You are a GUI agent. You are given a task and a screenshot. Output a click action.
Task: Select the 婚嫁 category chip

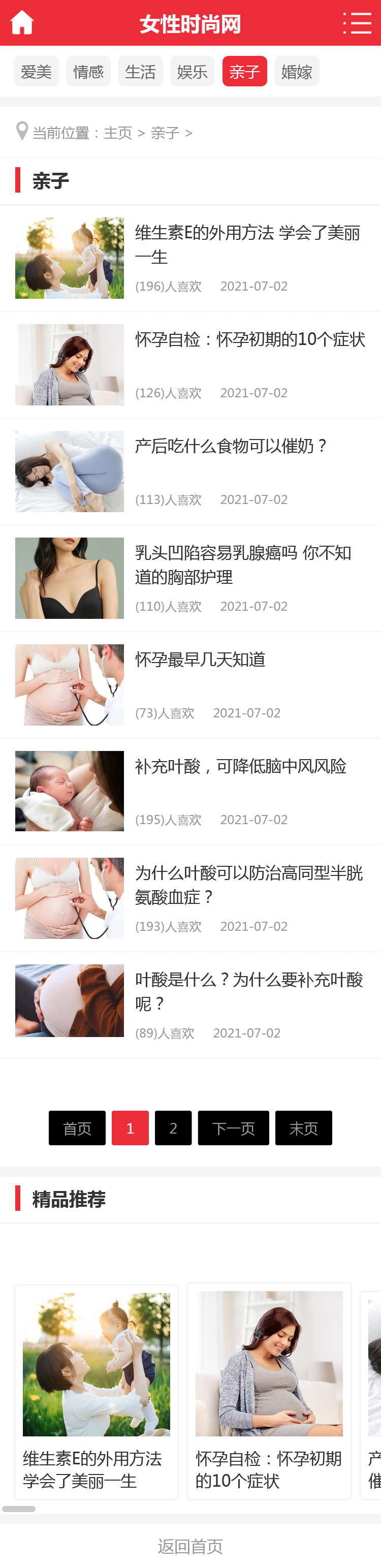point(296,72)
